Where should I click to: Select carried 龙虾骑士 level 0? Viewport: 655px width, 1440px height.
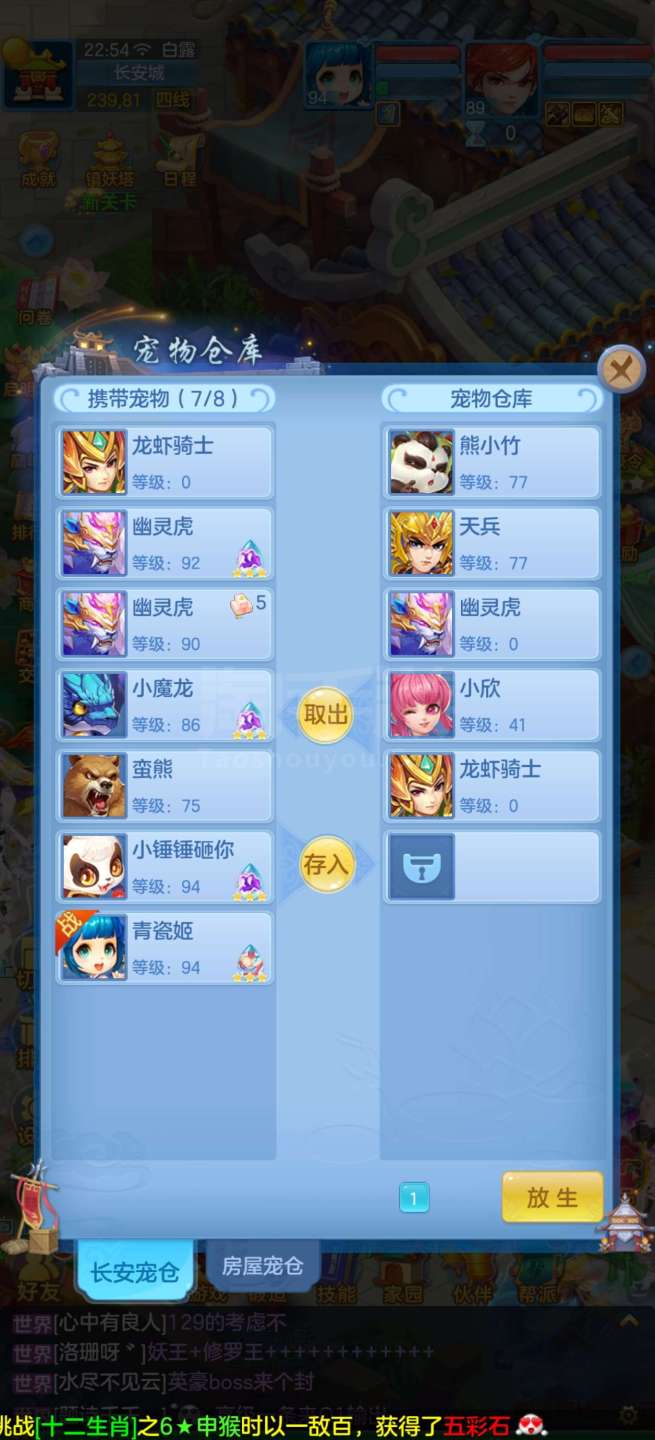pos(165,462)
